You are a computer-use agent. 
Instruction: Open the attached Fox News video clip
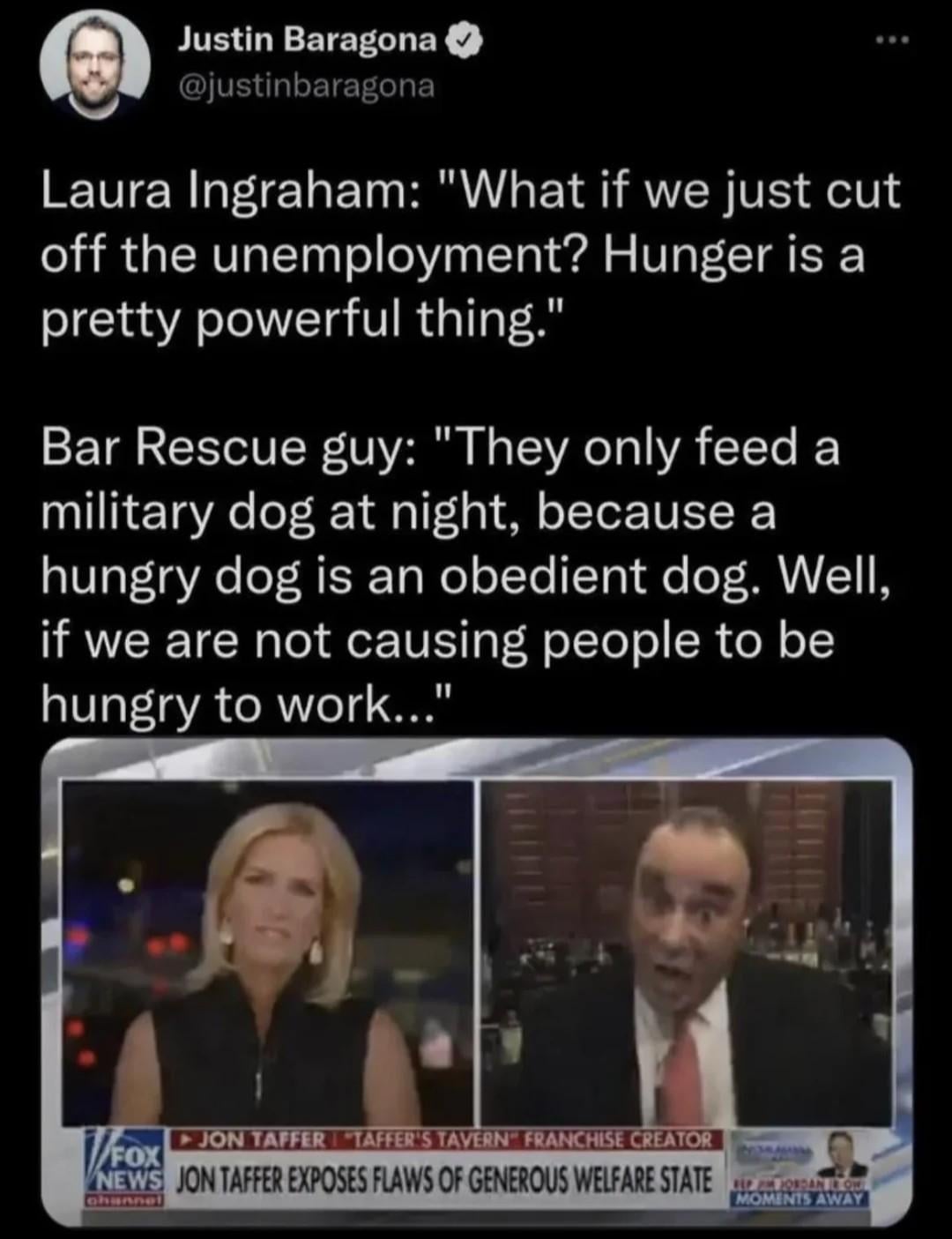click(476, 979)
